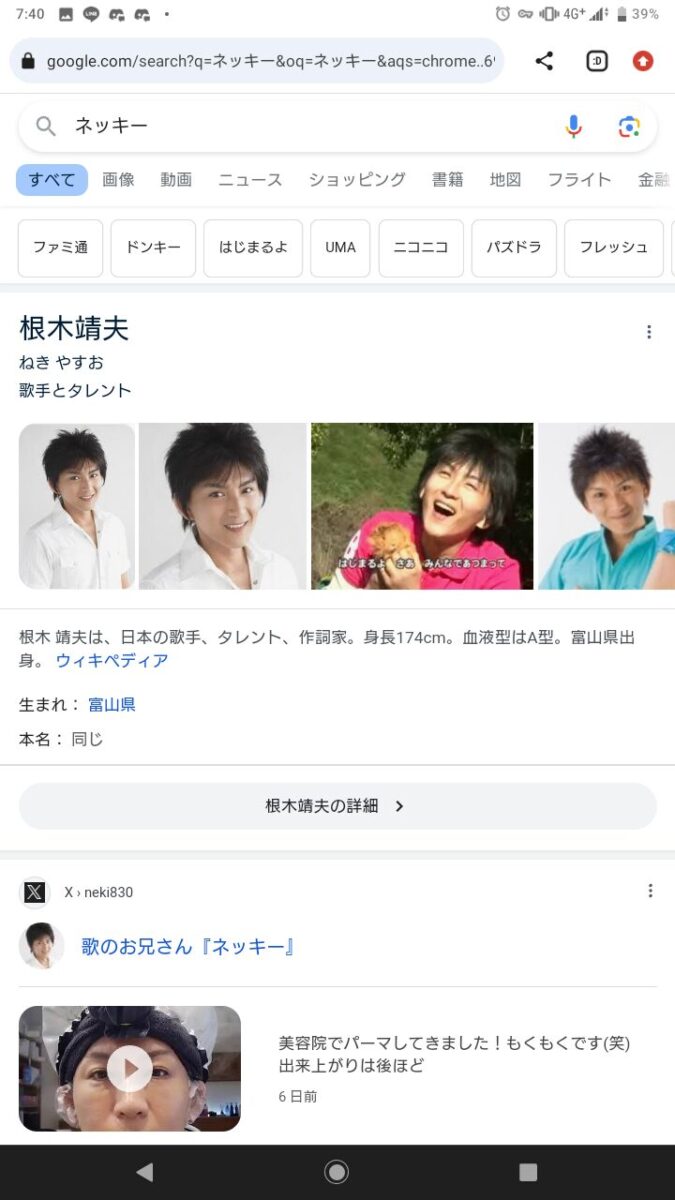This screenshot has height=1200, width=675.
Task: Tap the ネッキー search box
Action: coord(300,126)
